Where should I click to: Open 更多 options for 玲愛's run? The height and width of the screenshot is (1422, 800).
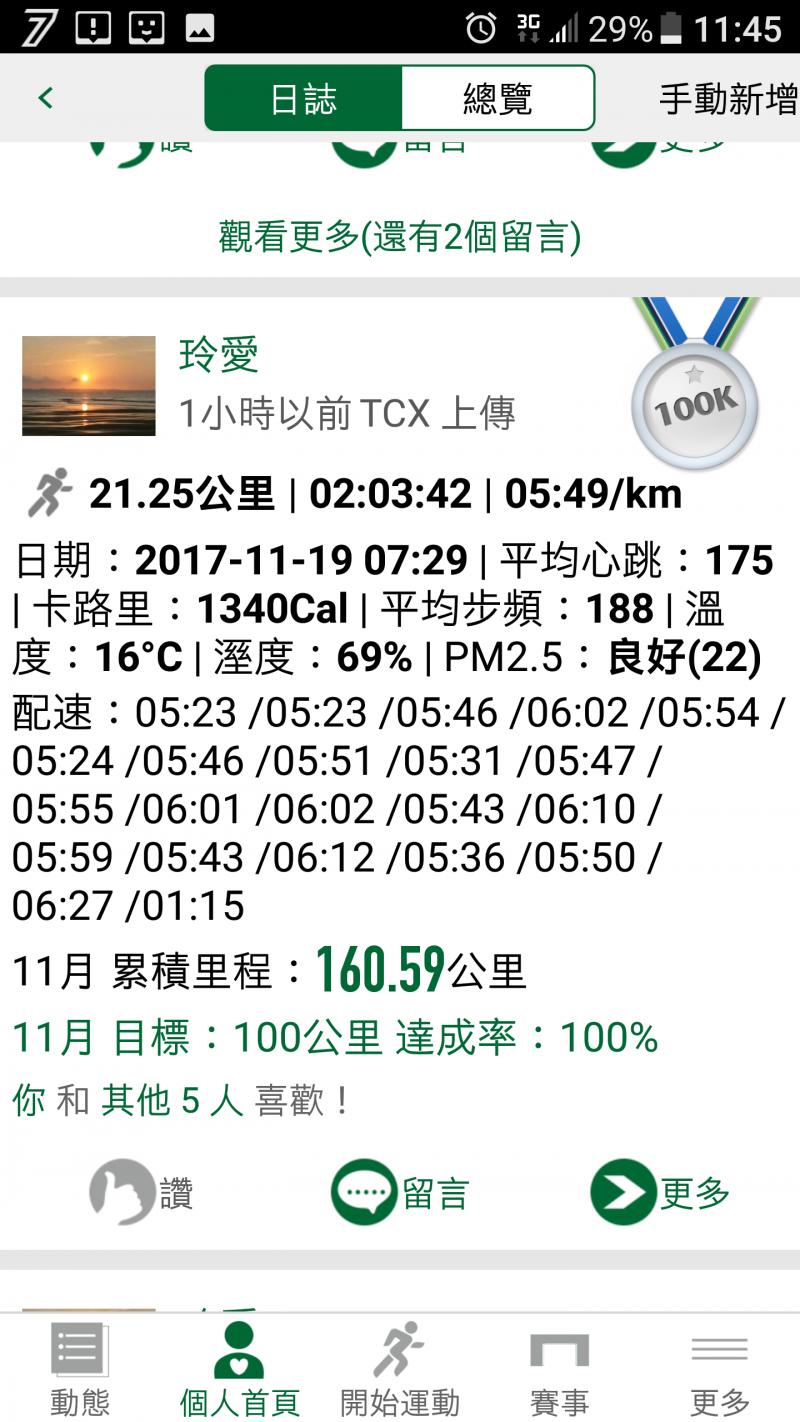click(x=660, y=1192)
